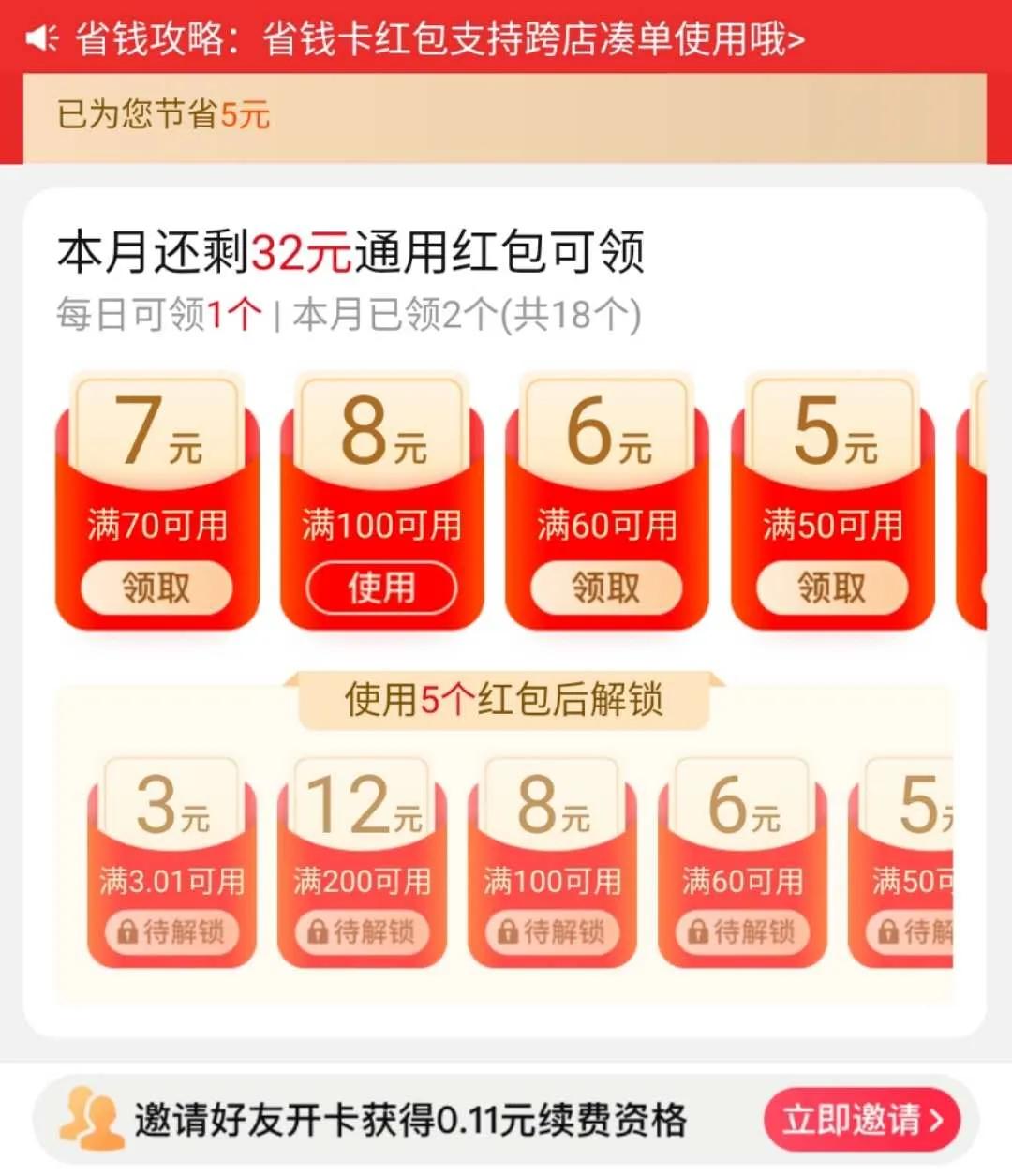The width and height of the screenshot is (1012, 1176).
Task: Tap 领取 on the 5元 满50可用 coupon
Action: click(831, 588)
